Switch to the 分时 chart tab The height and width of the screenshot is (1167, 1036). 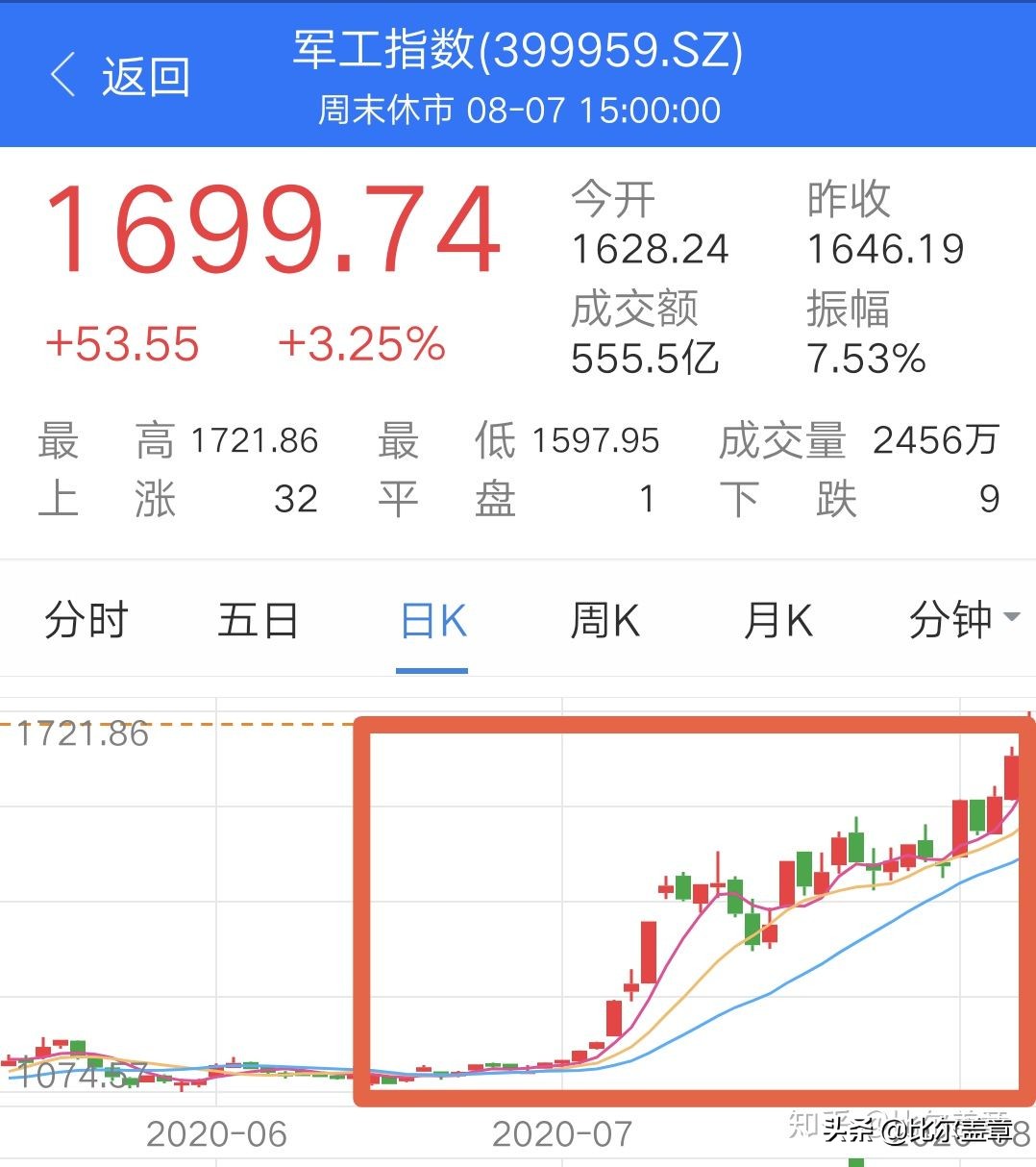(x=86, y=621)
